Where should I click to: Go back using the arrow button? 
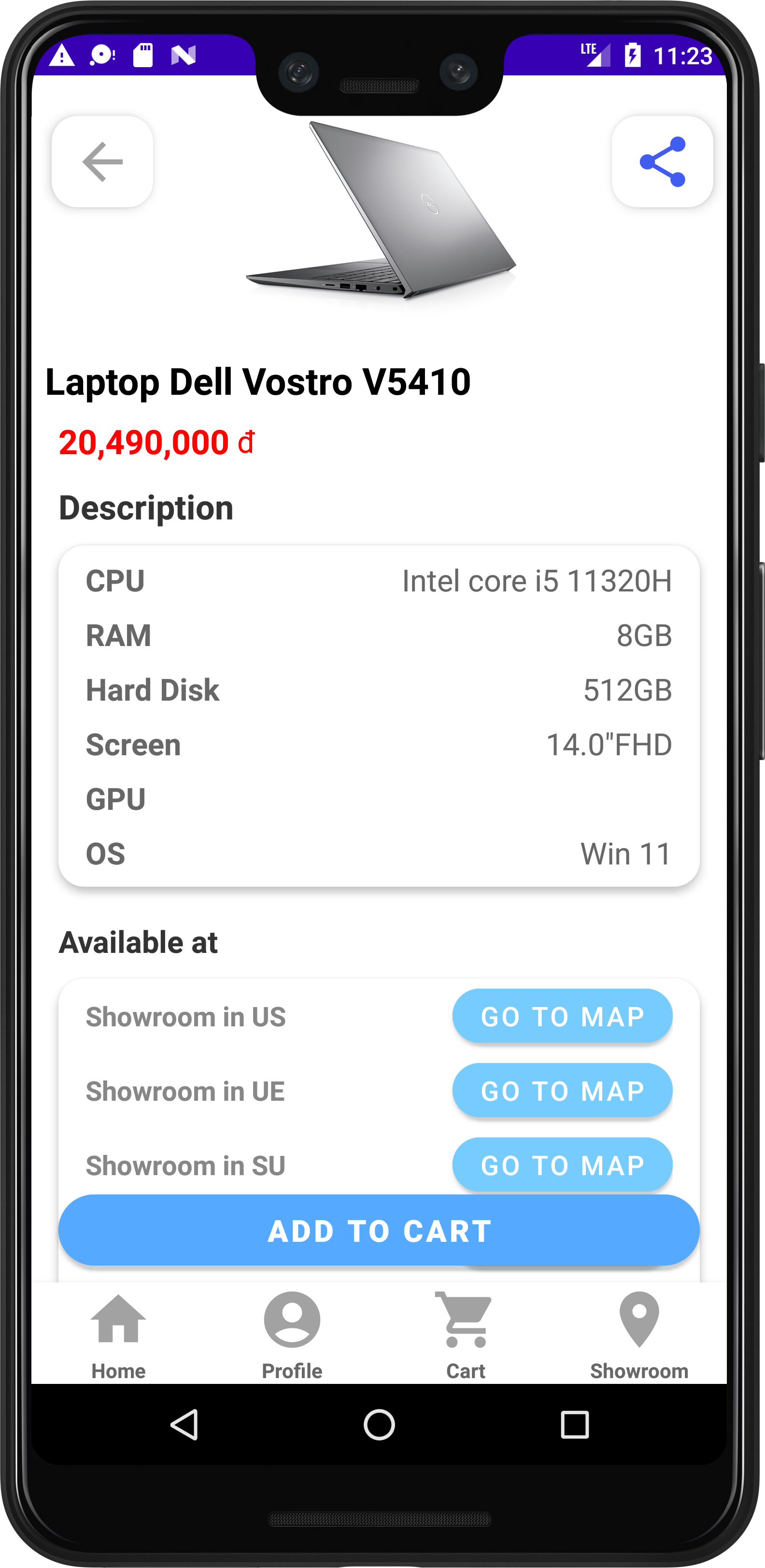coord(102,162)
